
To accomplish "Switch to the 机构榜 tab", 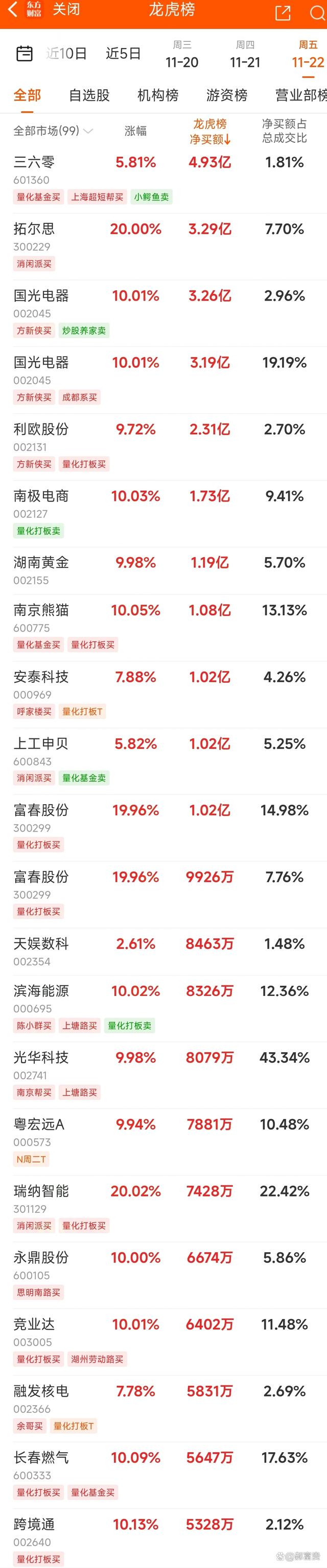I will (x=158, y=95).
